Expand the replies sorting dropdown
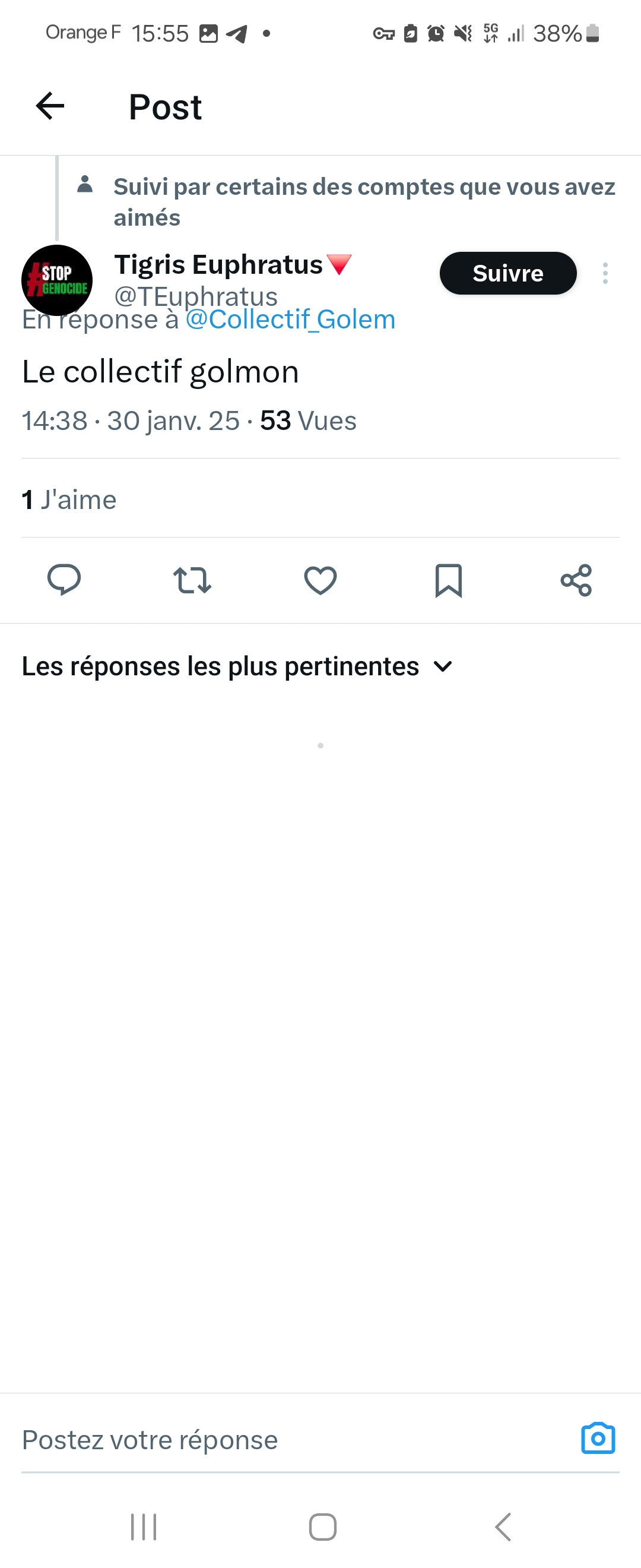Image resolution: width=641 pixels, height=1568 pixels. coord(443,666)
